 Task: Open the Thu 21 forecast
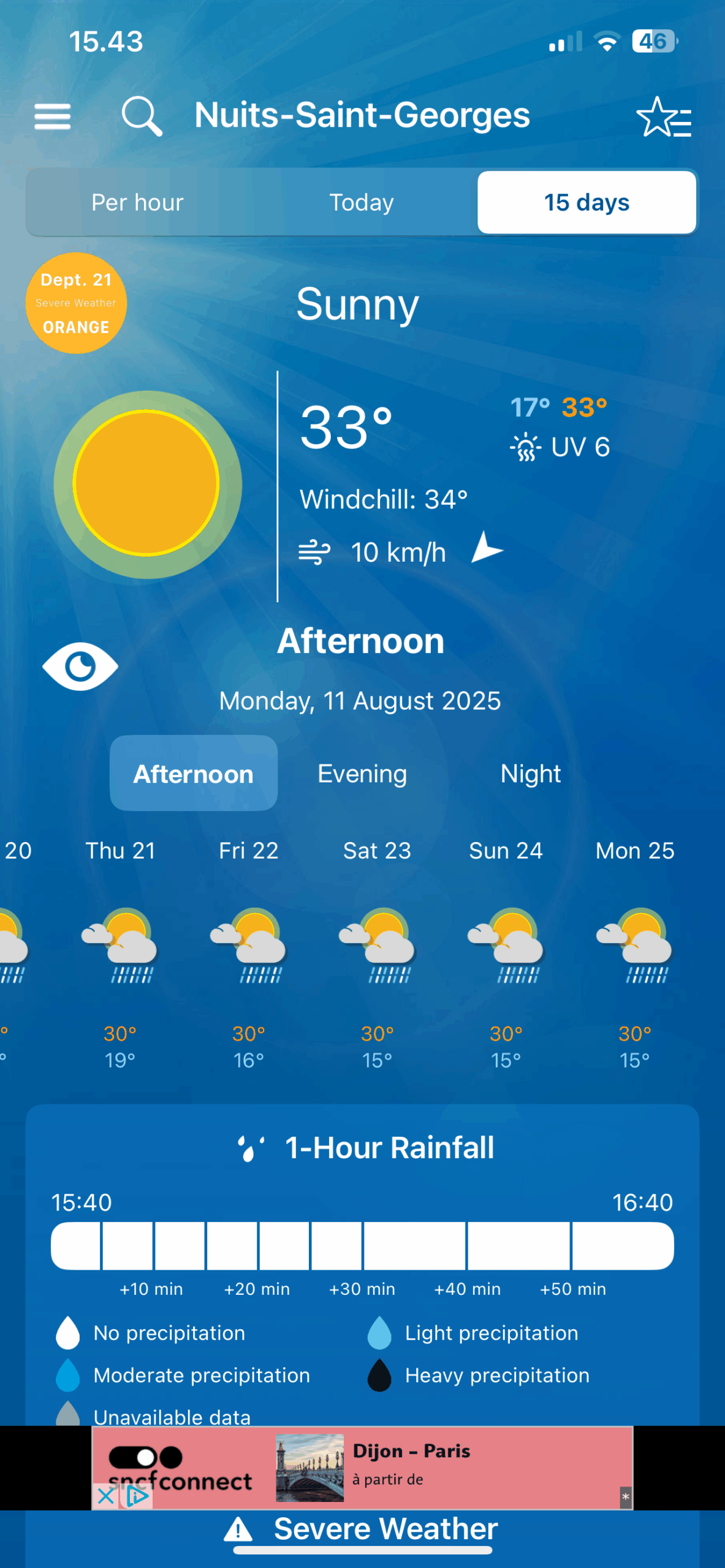120,956
